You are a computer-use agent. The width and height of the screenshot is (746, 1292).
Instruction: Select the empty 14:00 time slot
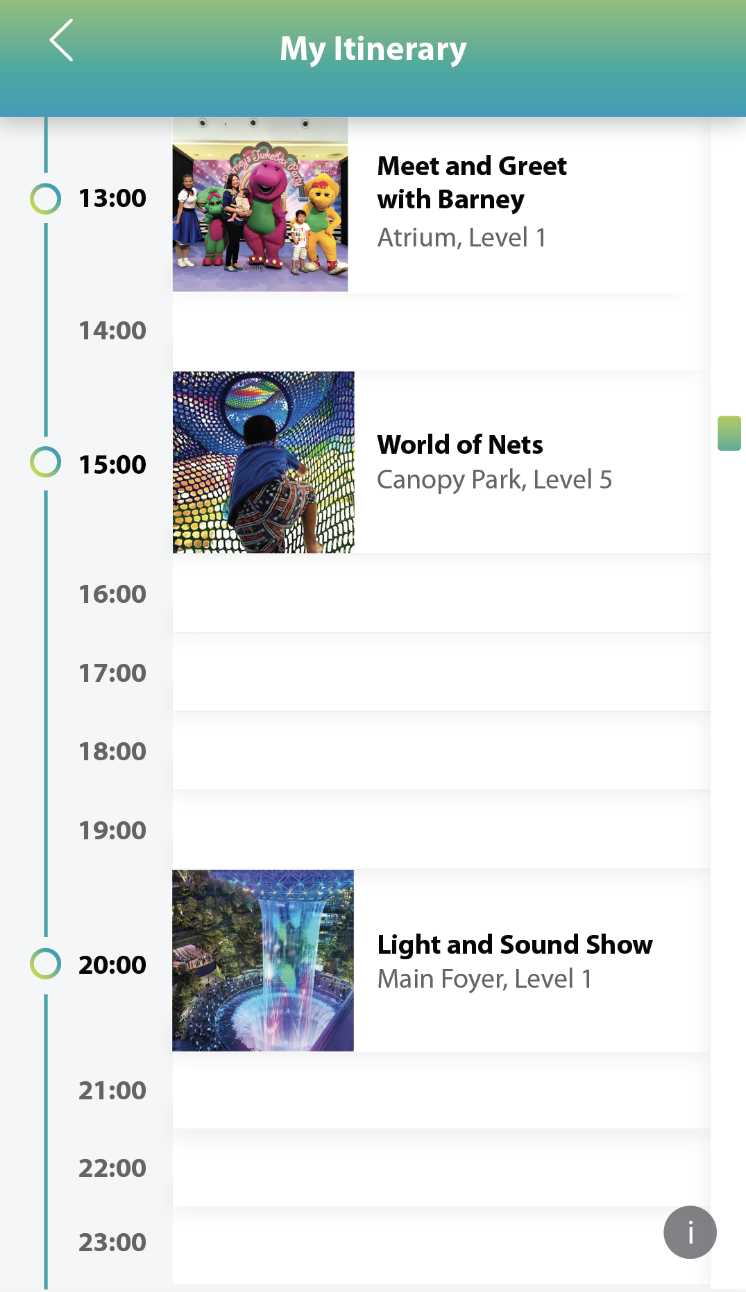[440, 331]
